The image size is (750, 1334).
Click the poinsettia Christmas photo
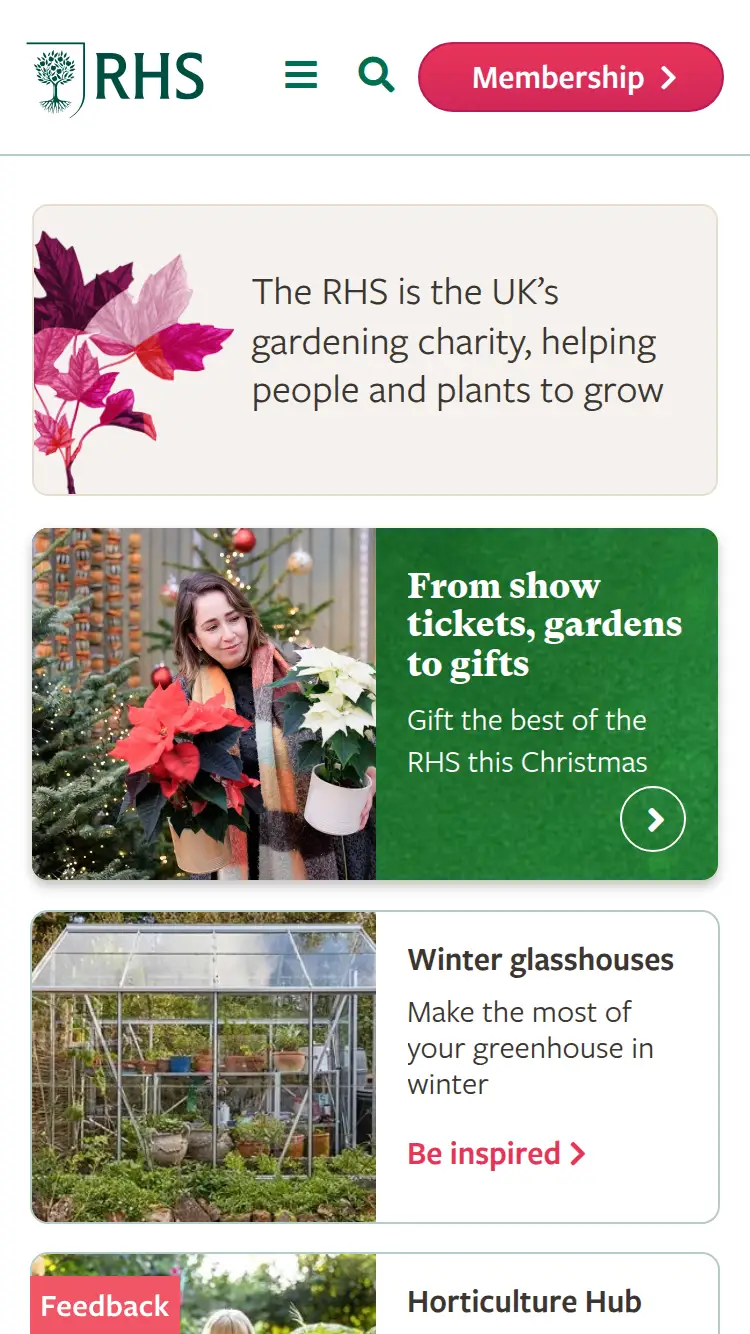click(x=204, y=703)
